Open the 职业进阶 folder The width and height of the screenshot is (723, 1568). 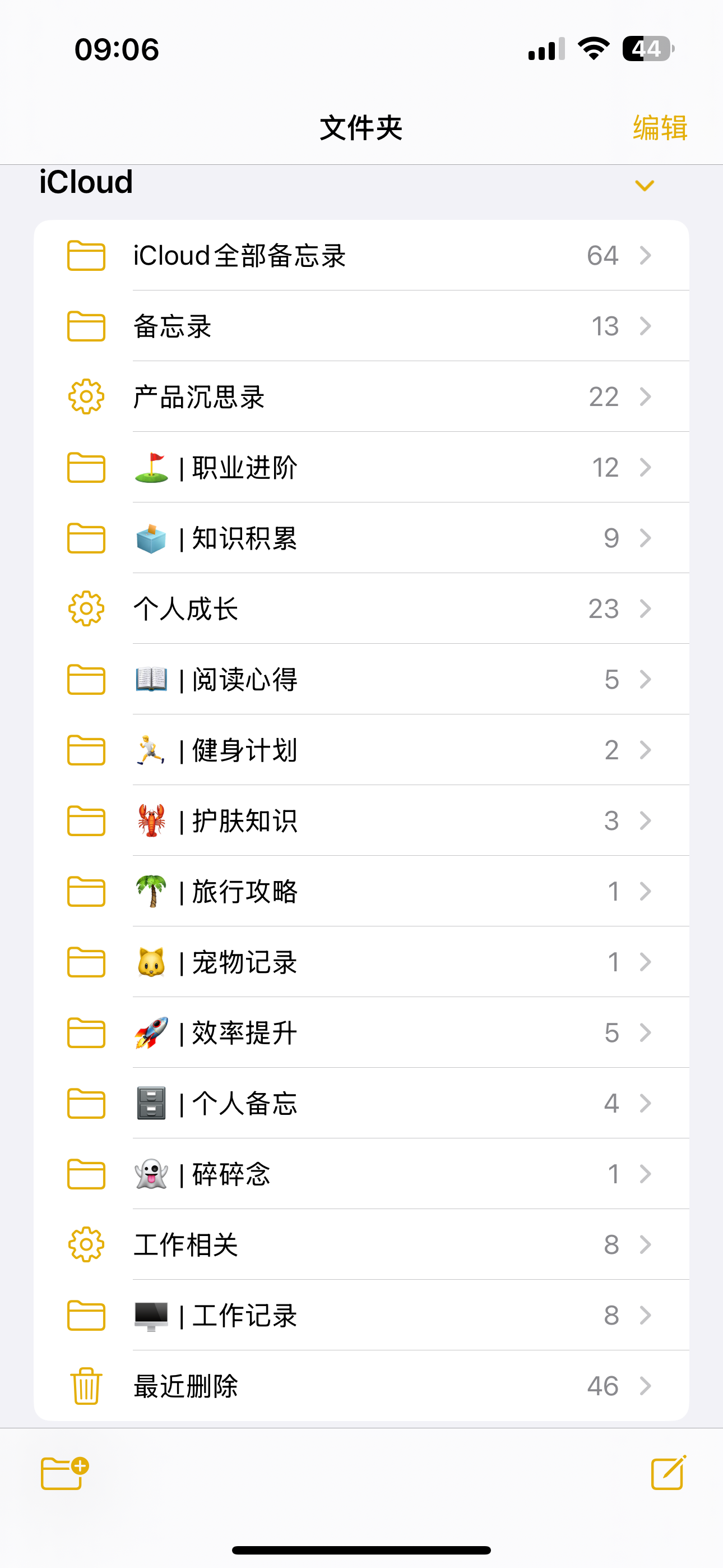361,467
